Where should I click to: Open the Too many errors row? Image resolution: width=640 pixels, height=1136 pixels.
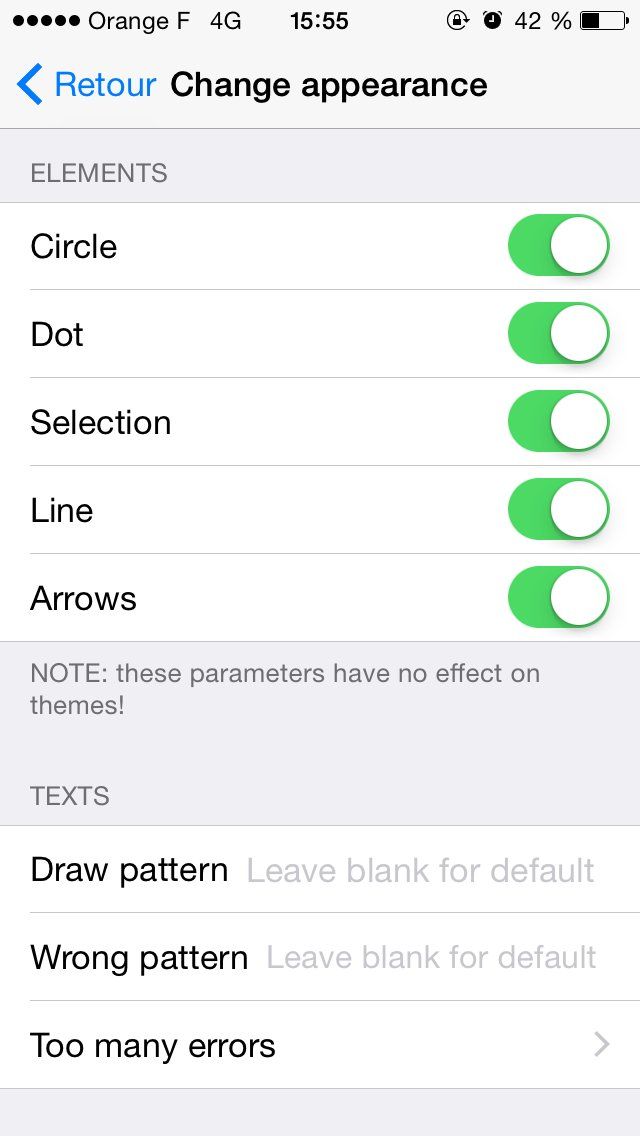tap(320, 1046)
